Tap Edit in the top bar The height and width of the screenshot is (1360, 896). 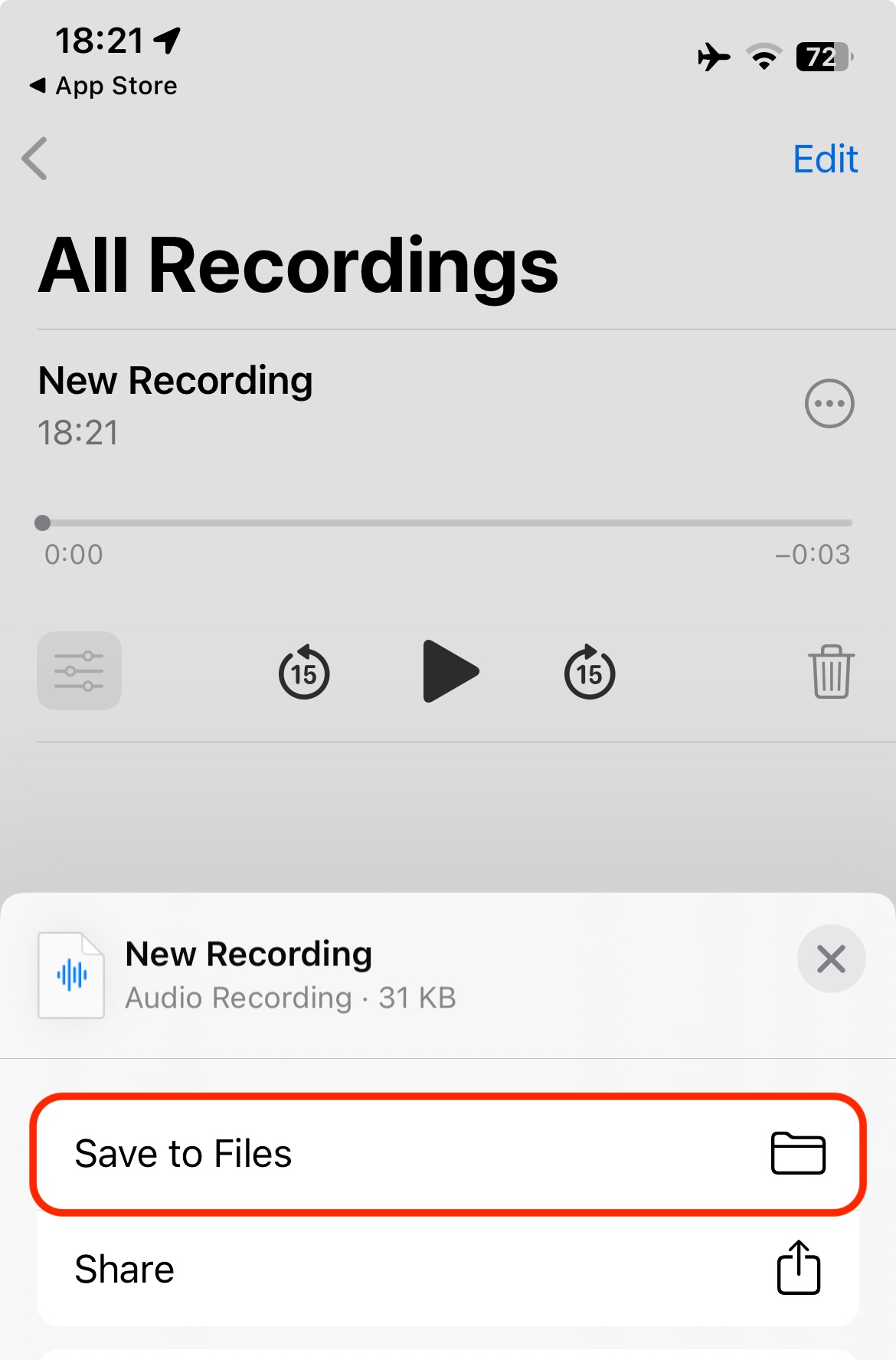coord(825,159)
